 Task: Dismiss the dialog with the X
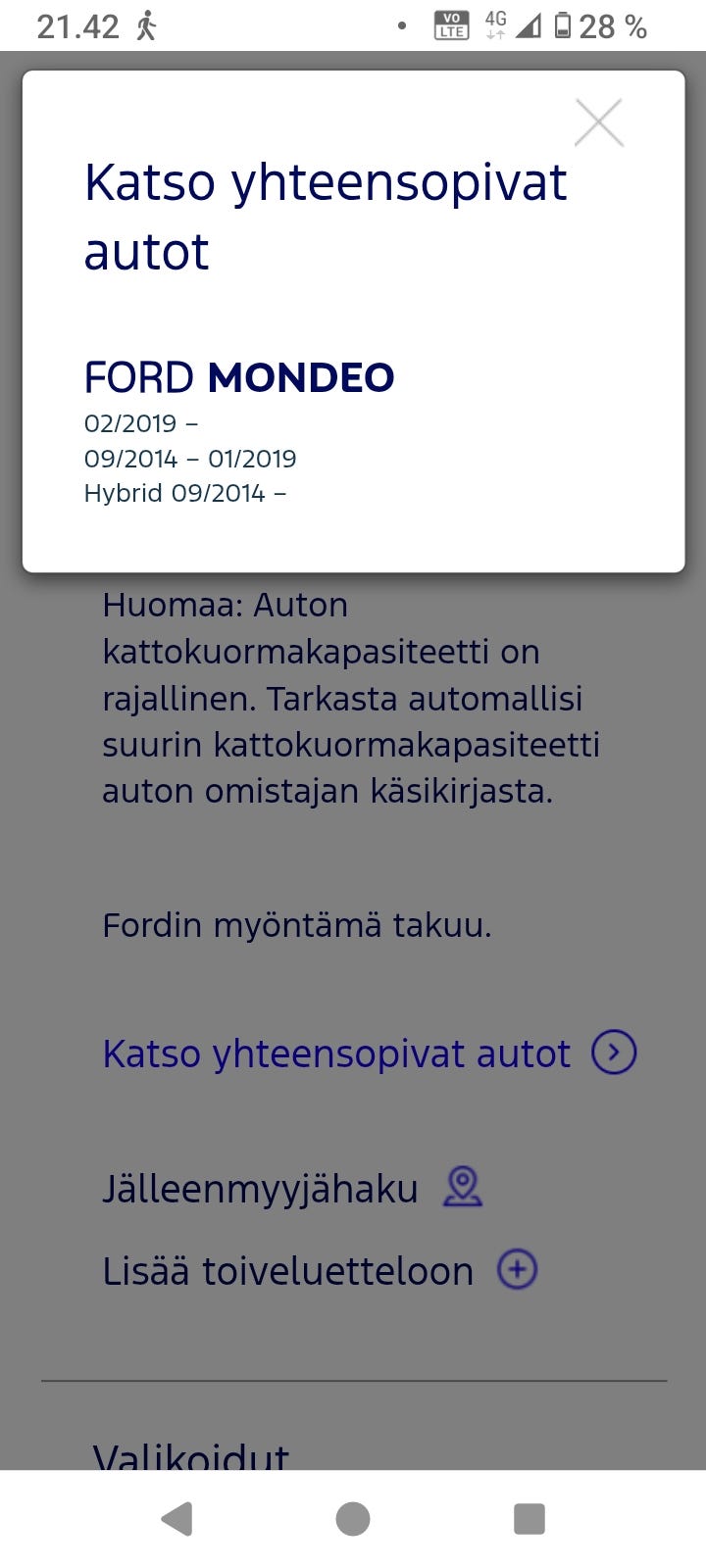[599, 122]
